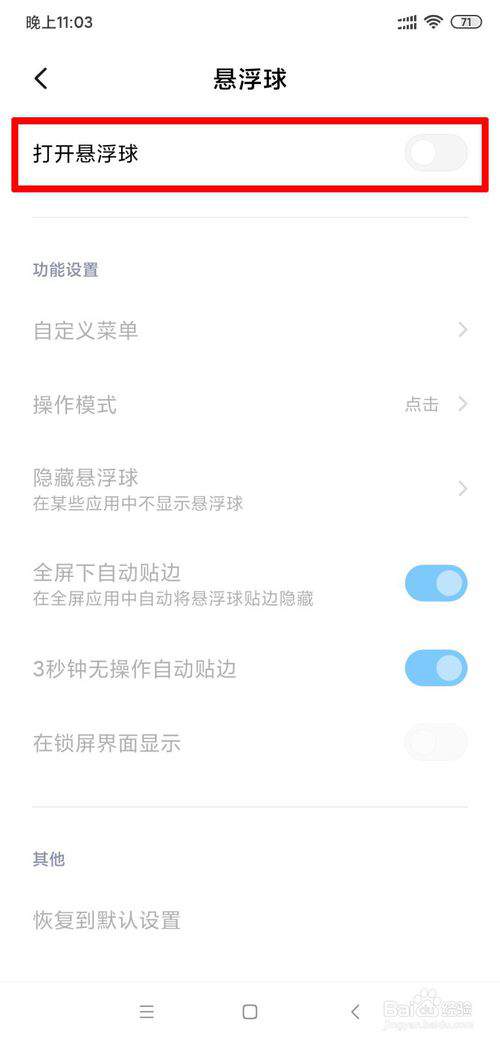Turn on the 打开悬浮球 switch
This screenshot has height=1042, width=500.
pyautogui.click(x=436, y=154)
